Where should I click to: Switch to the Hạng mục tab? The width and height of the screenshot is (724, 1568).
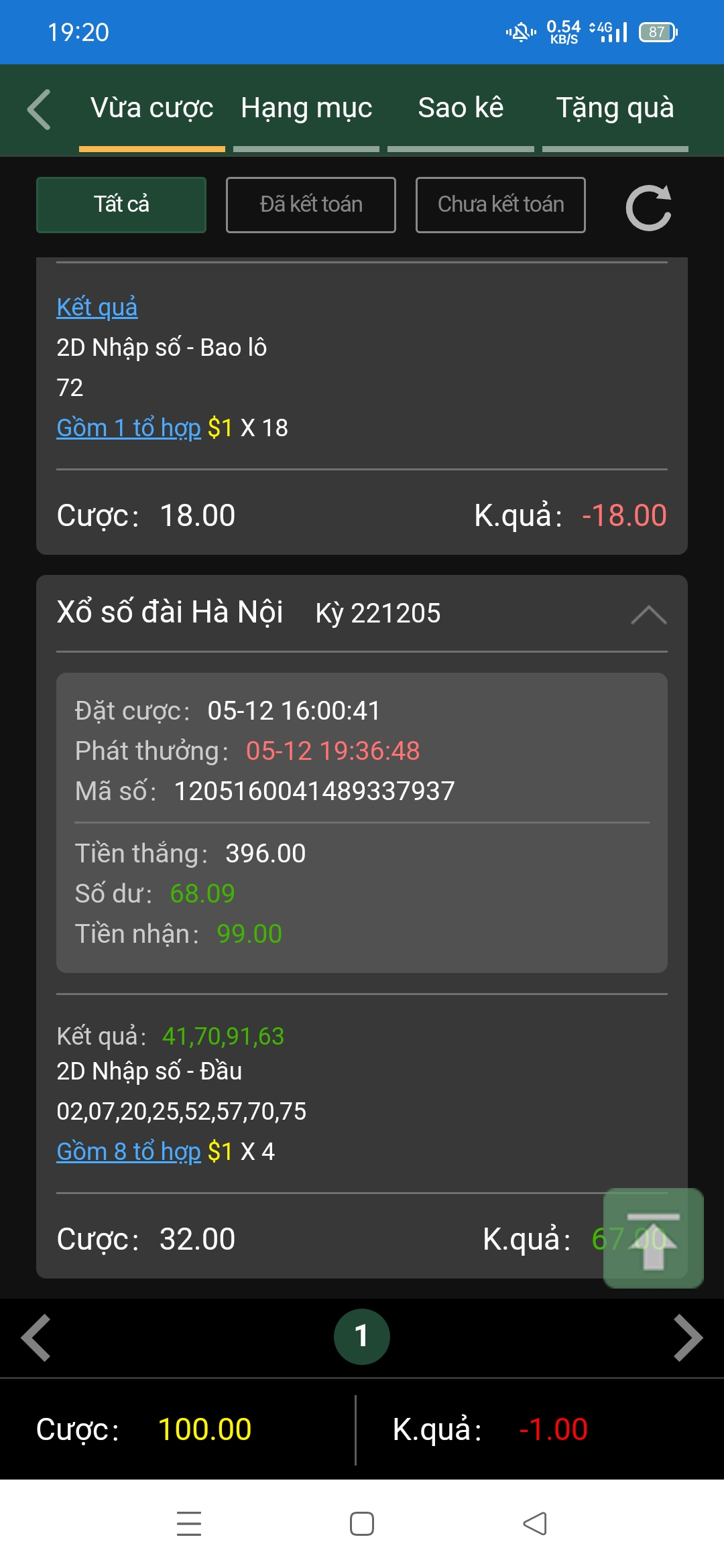(306, 109)
